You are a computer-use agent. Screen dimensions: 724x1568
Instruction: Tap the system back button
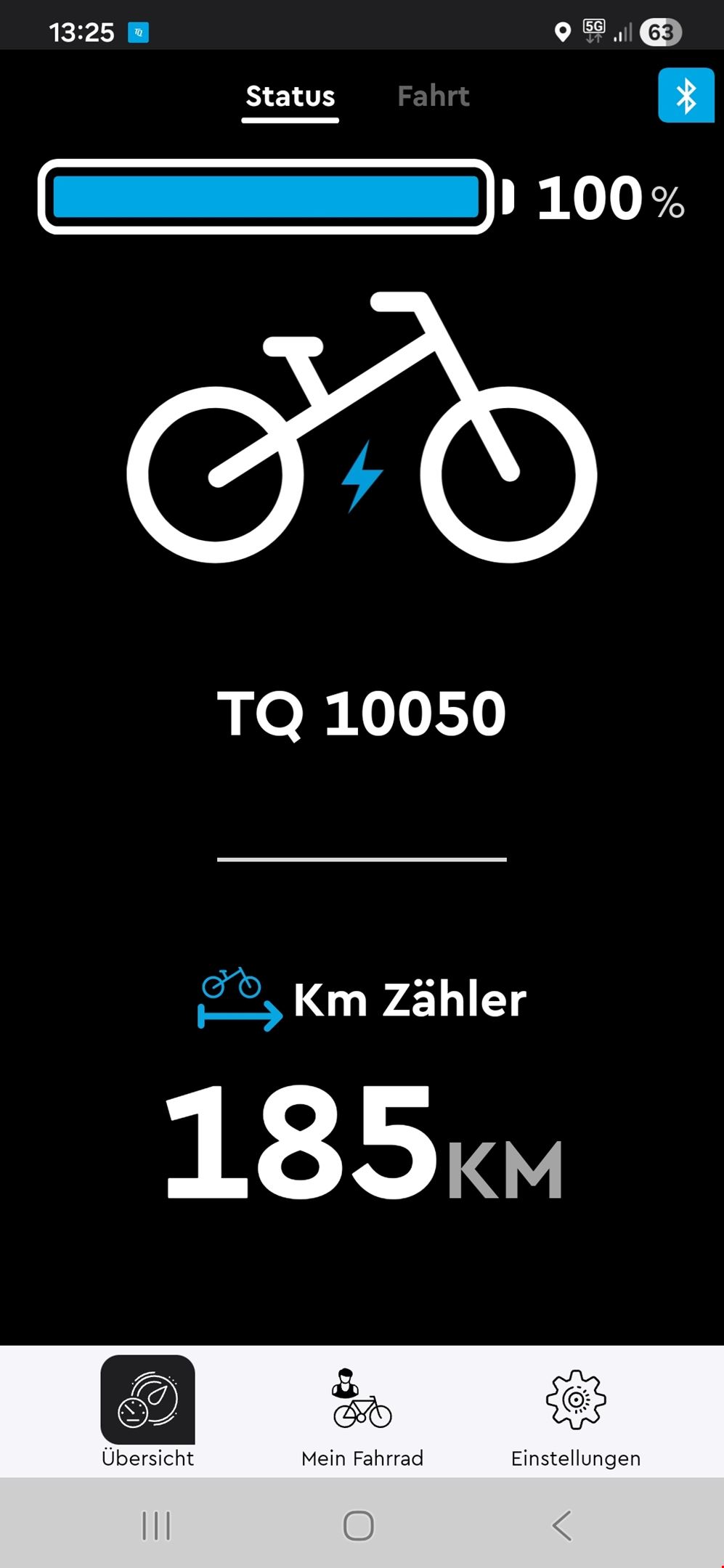pyautogui.click(x=561, y=1525)
